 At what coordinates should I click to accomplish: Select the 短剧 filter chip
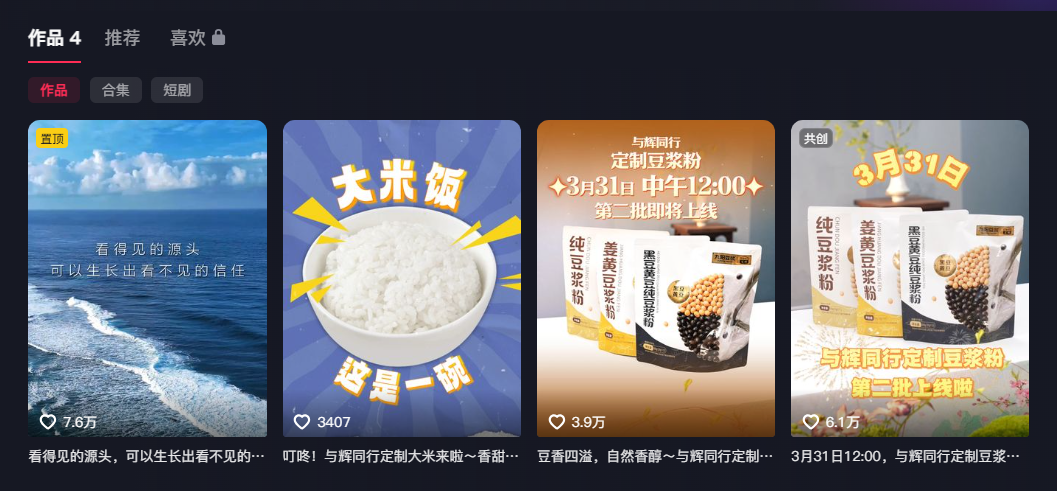click(x=177, y=90)
